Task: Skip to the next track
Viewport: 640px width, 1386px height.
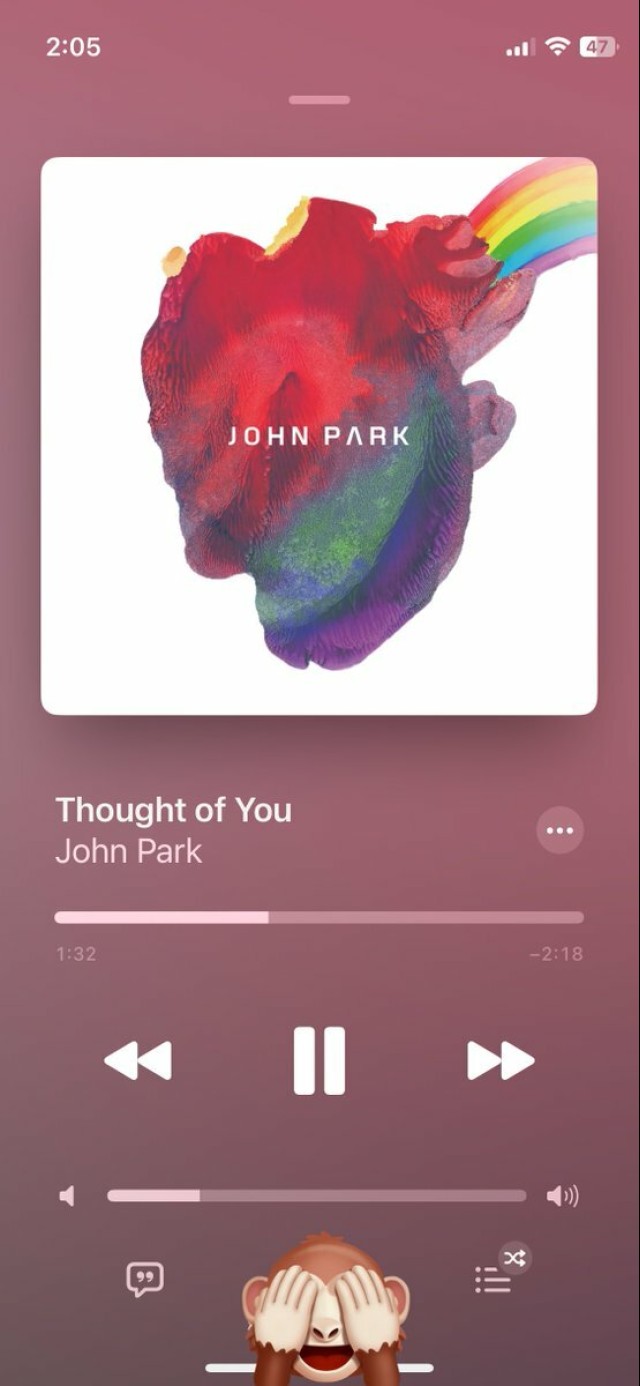Action: coord(500,1061)
